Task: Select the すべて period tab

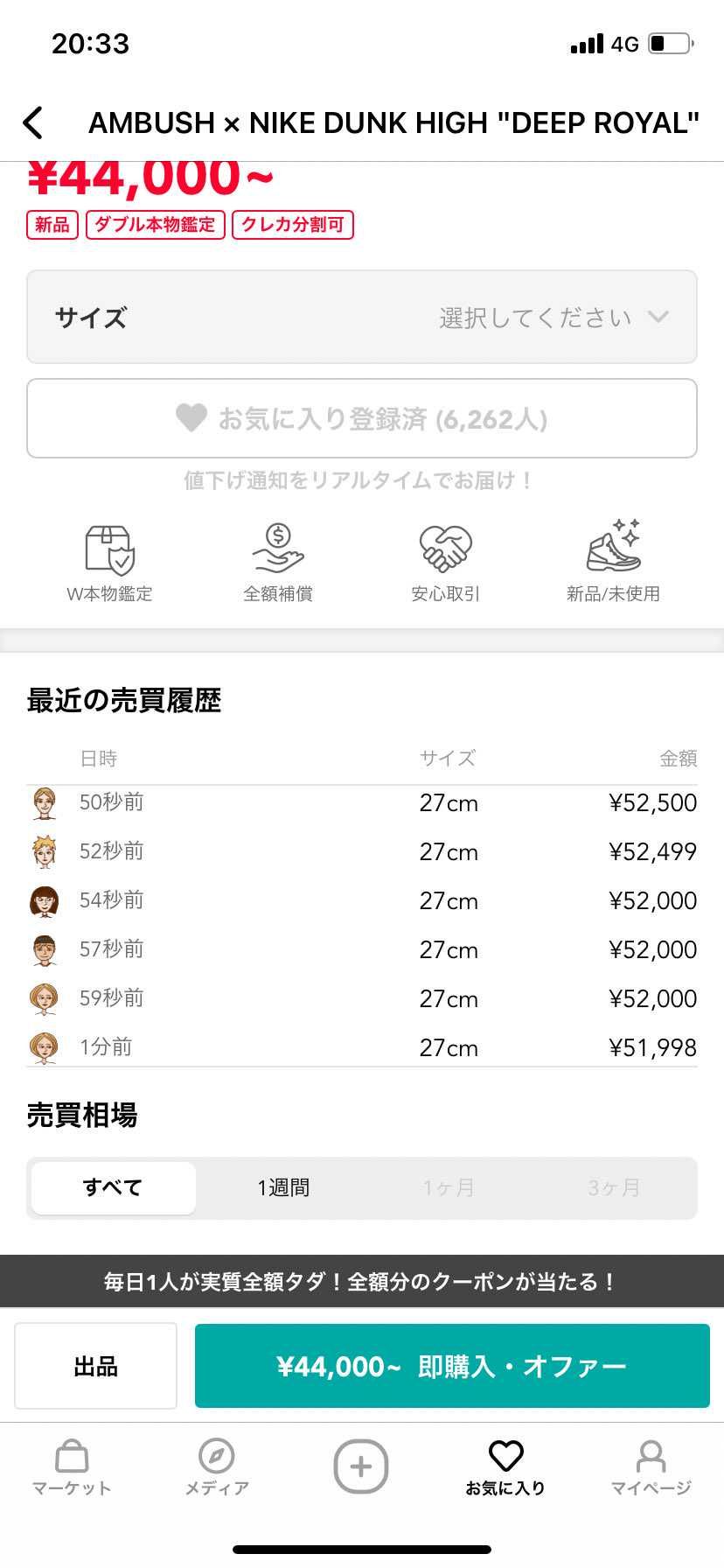Action: (112, 1187)
